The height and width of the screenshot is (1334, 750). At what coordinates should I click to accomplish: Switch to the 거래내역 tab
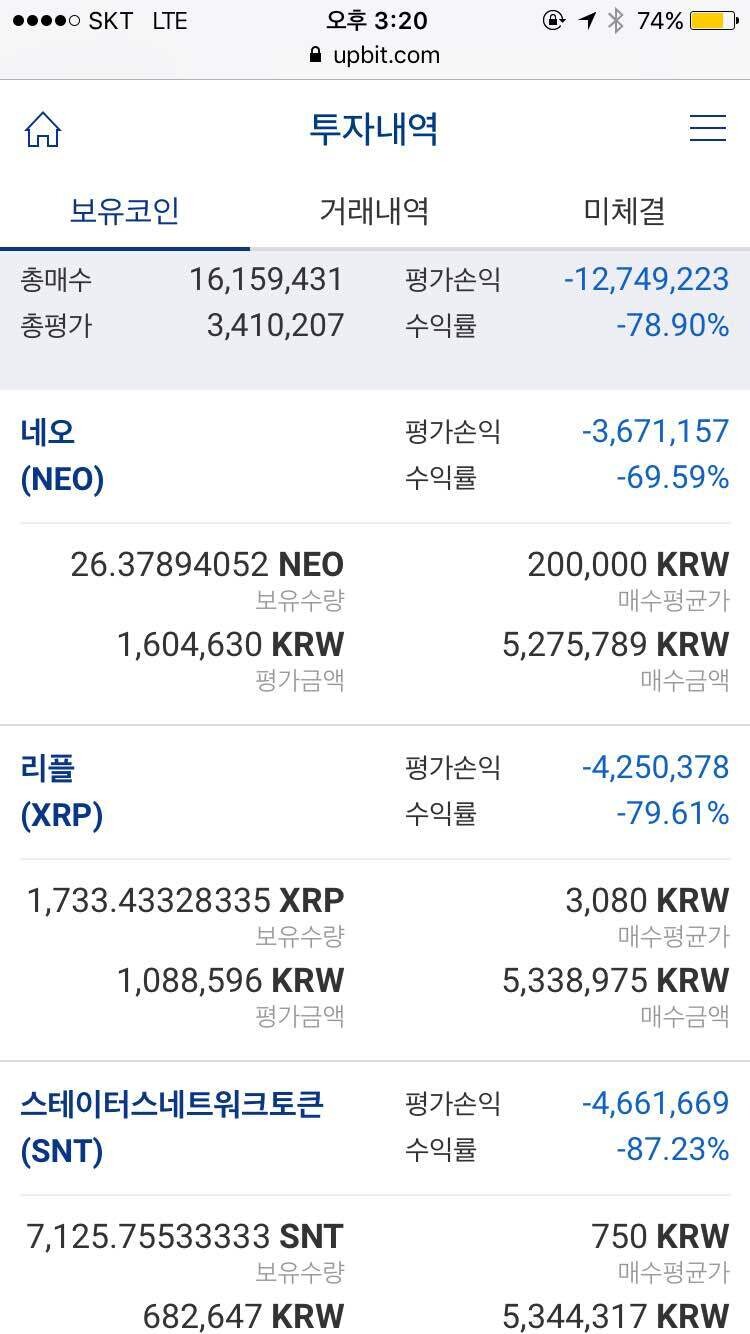click(374, 211)
